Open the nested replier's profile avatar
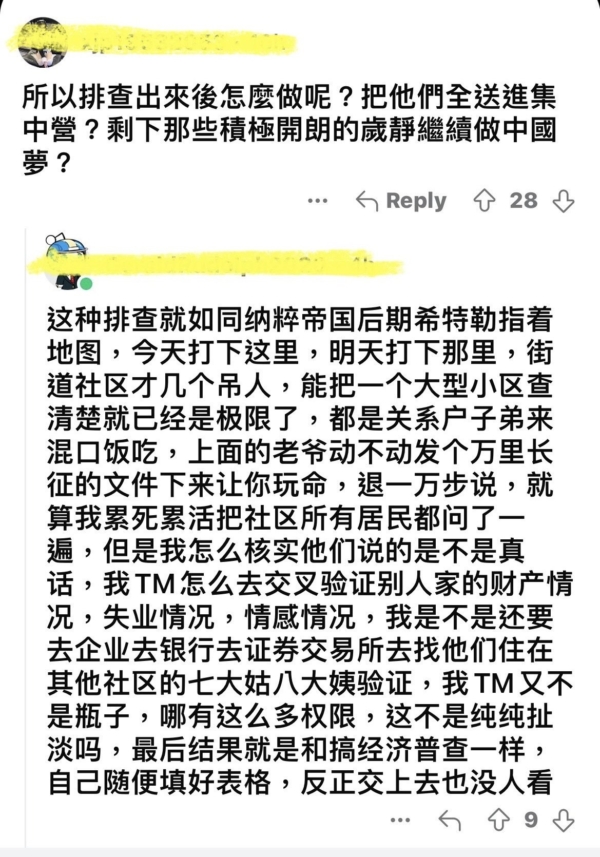 click(68, 260)
